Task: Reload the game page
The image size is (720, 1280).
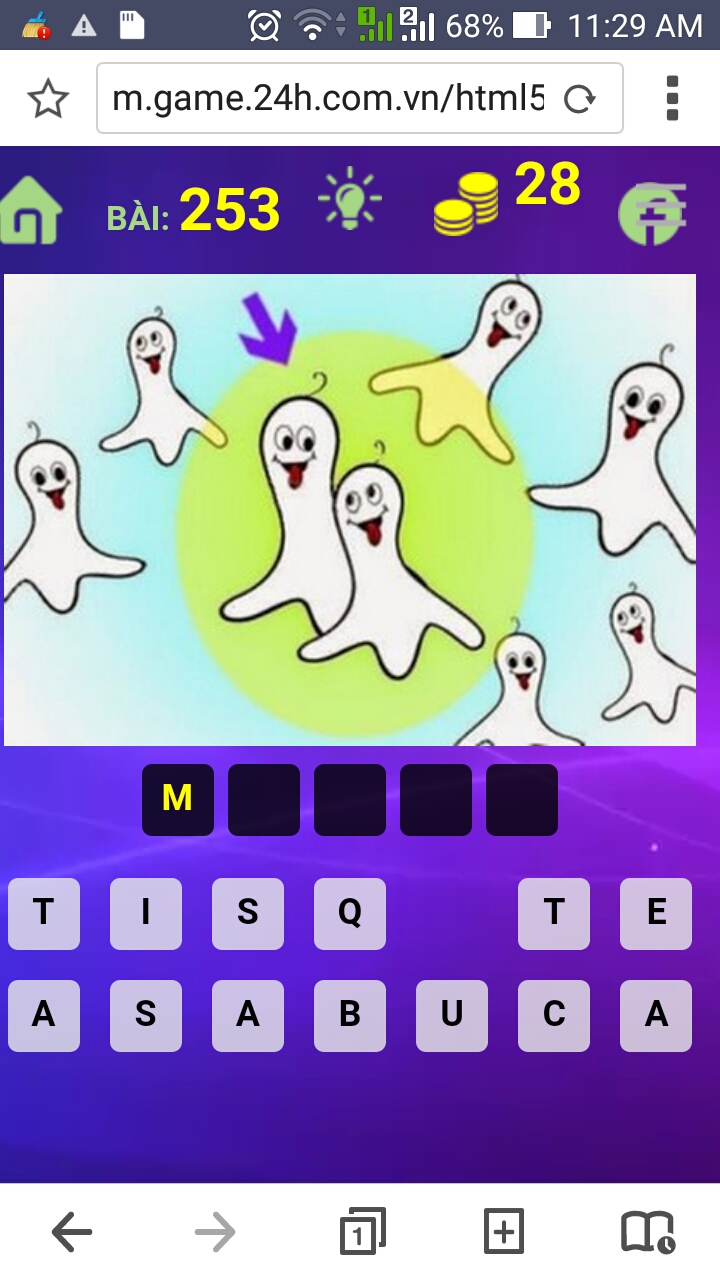Action: point(580,99)
